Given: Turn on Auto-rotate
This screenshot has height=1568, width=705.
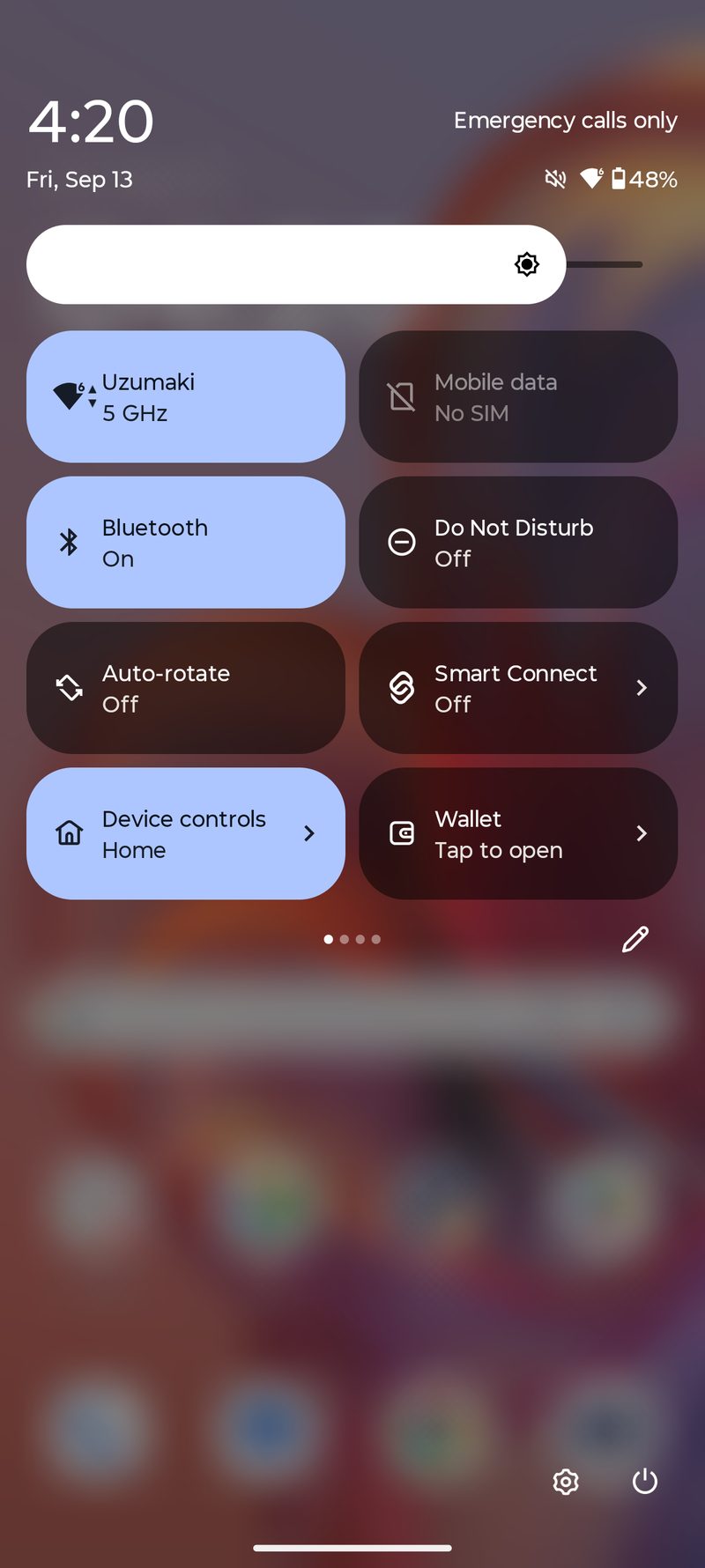Looking at the screenshot, I should [x=185, y=688].
